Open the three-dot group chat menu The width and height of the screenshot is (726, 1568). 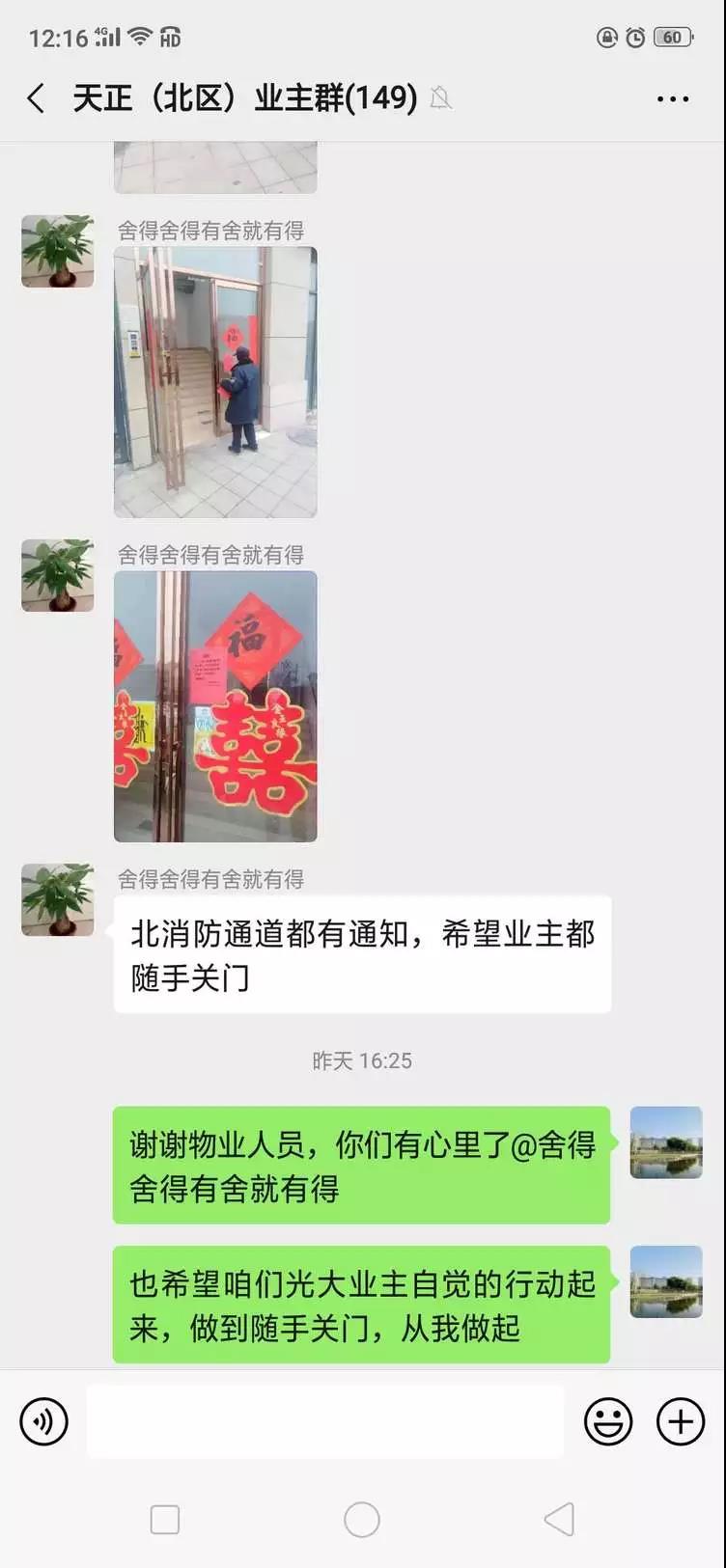(x=672, y=98)
